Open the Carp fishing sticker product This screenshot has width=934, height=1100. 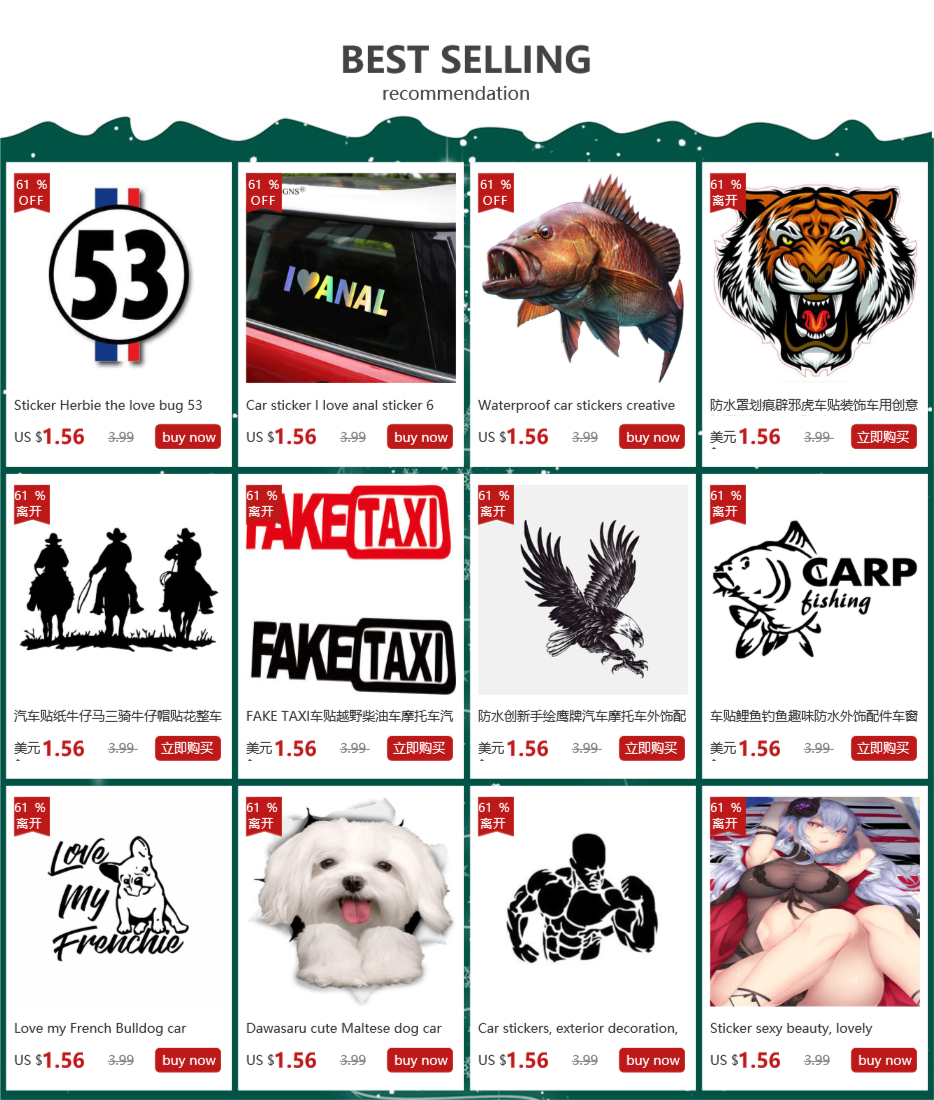pos(815,589)
